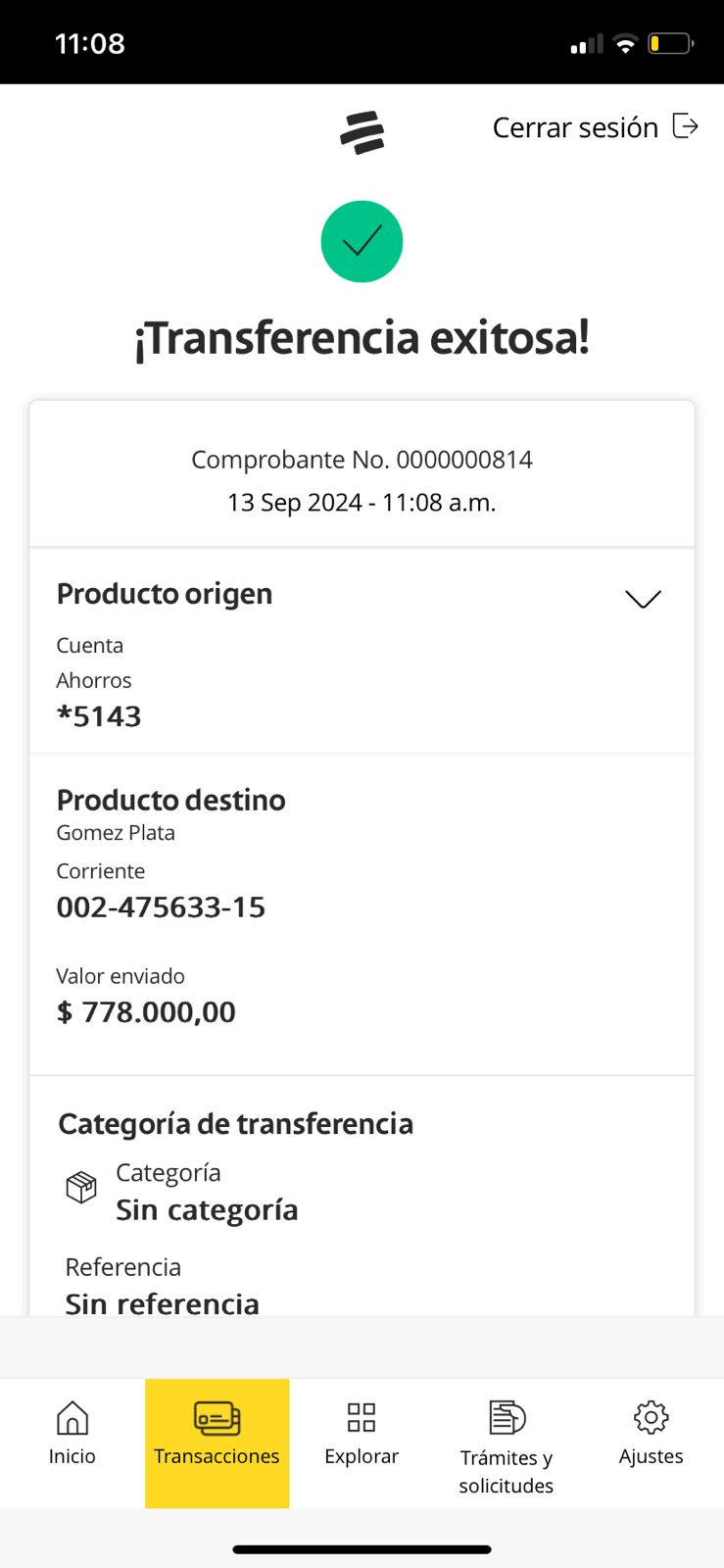The image size is (724, 1568).
Task: Open the Transacciones tab
Action: click(x=217, y=1434)
